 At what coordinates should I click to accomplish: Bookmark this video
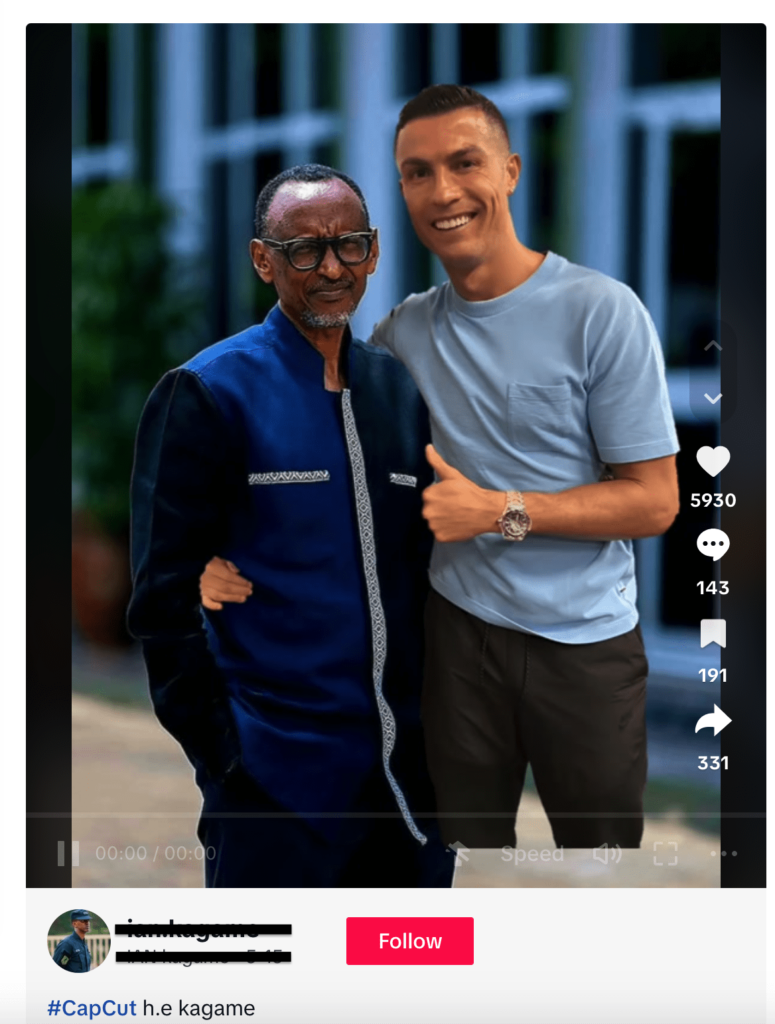pyautogui.click(x=712, y=634)
